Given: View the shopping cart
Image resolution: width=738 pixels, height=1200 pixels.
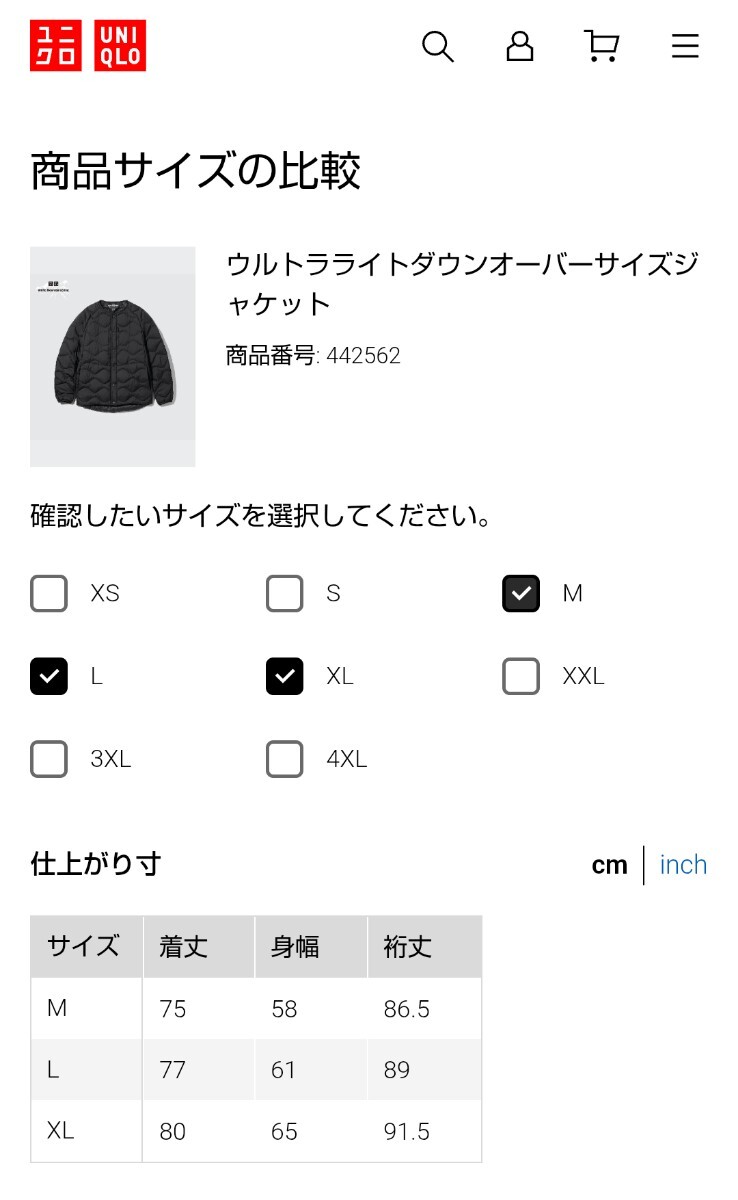Looking at the screenshot, I should coord(601,46).
